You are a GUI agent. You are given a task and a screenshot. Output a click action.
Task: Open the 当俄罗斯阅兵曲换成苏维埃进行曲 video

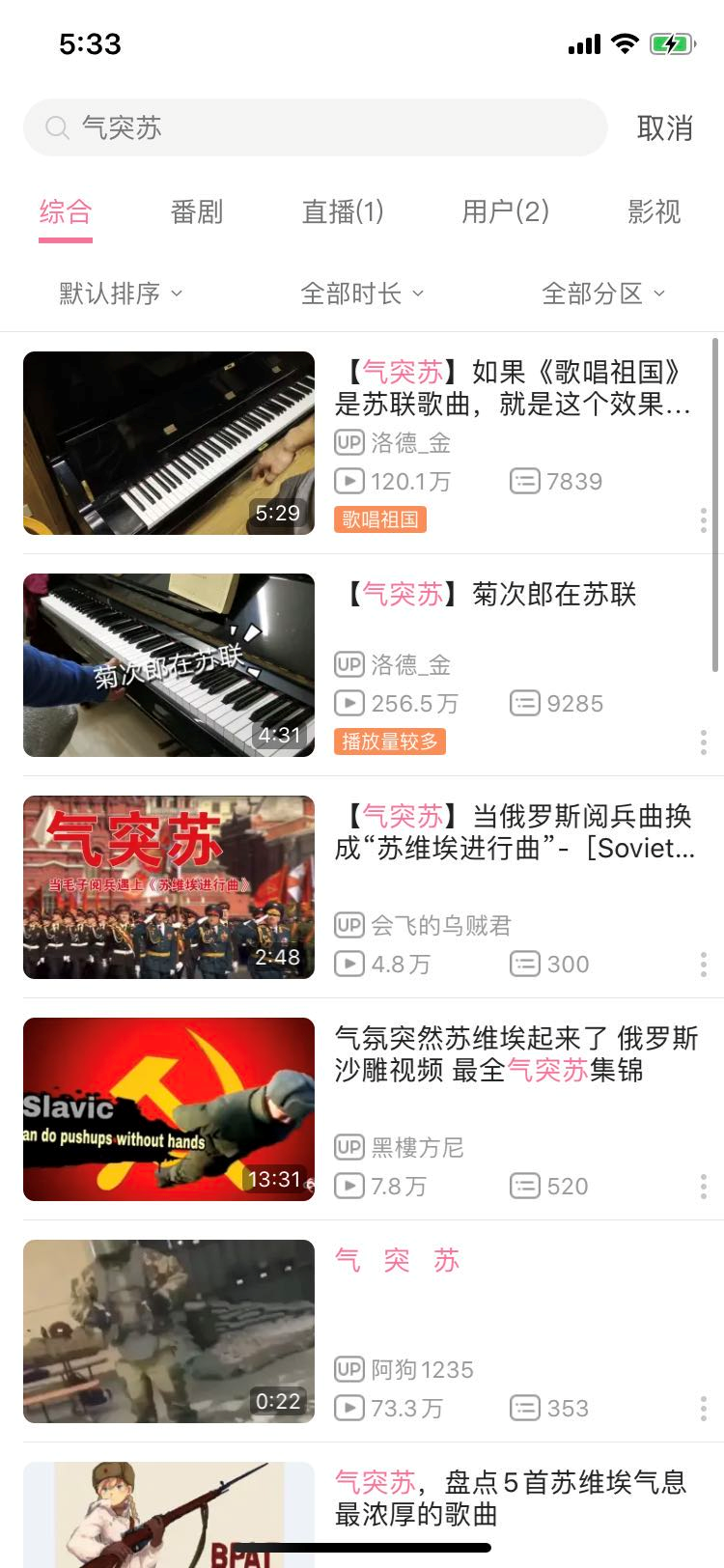tap(362, 887)
